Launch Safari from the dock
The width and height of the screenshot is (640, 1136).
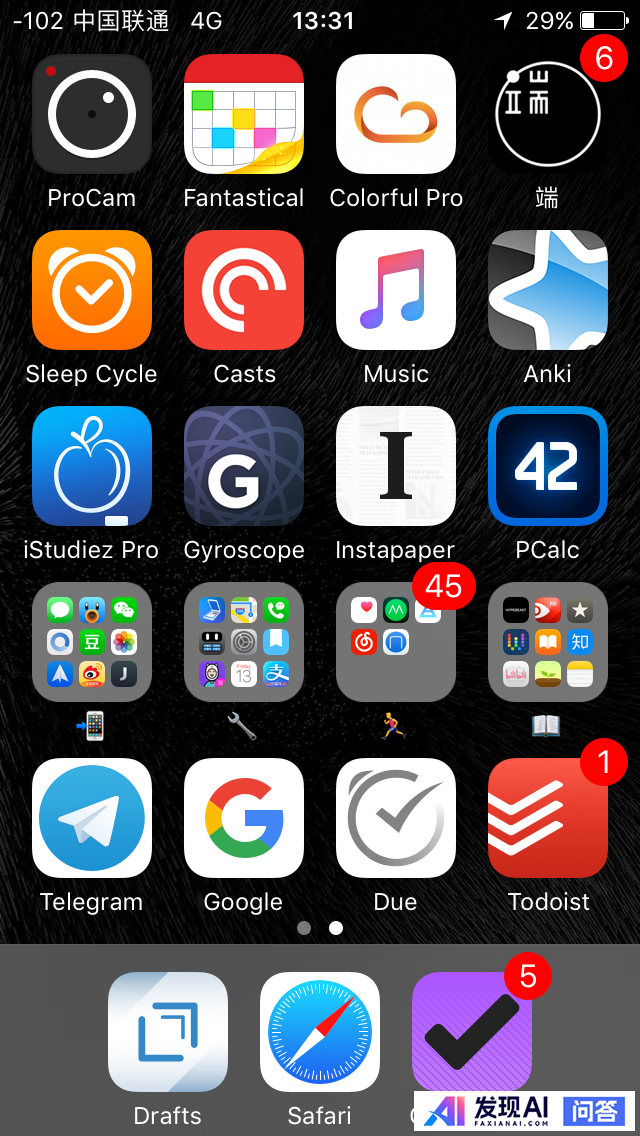click(x=320, y=1032)
